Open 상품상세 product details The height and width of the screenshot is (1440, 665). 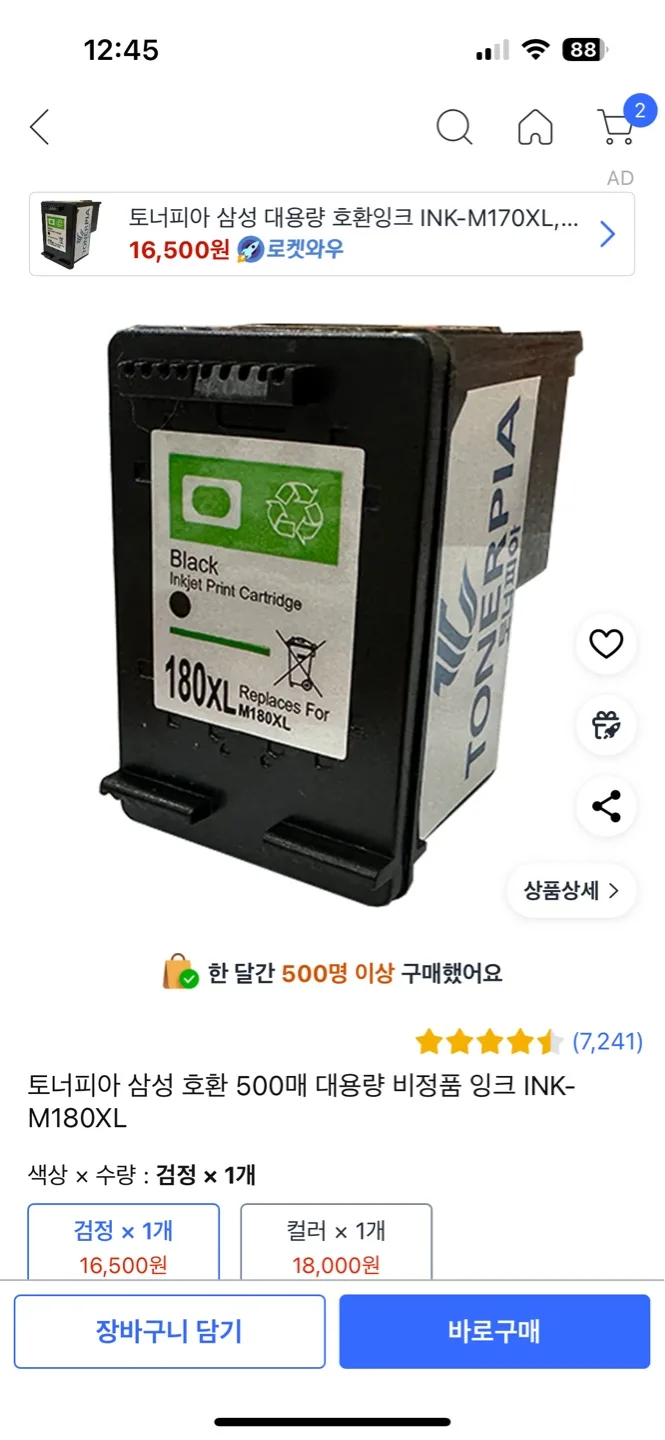[x=571, y=890]
